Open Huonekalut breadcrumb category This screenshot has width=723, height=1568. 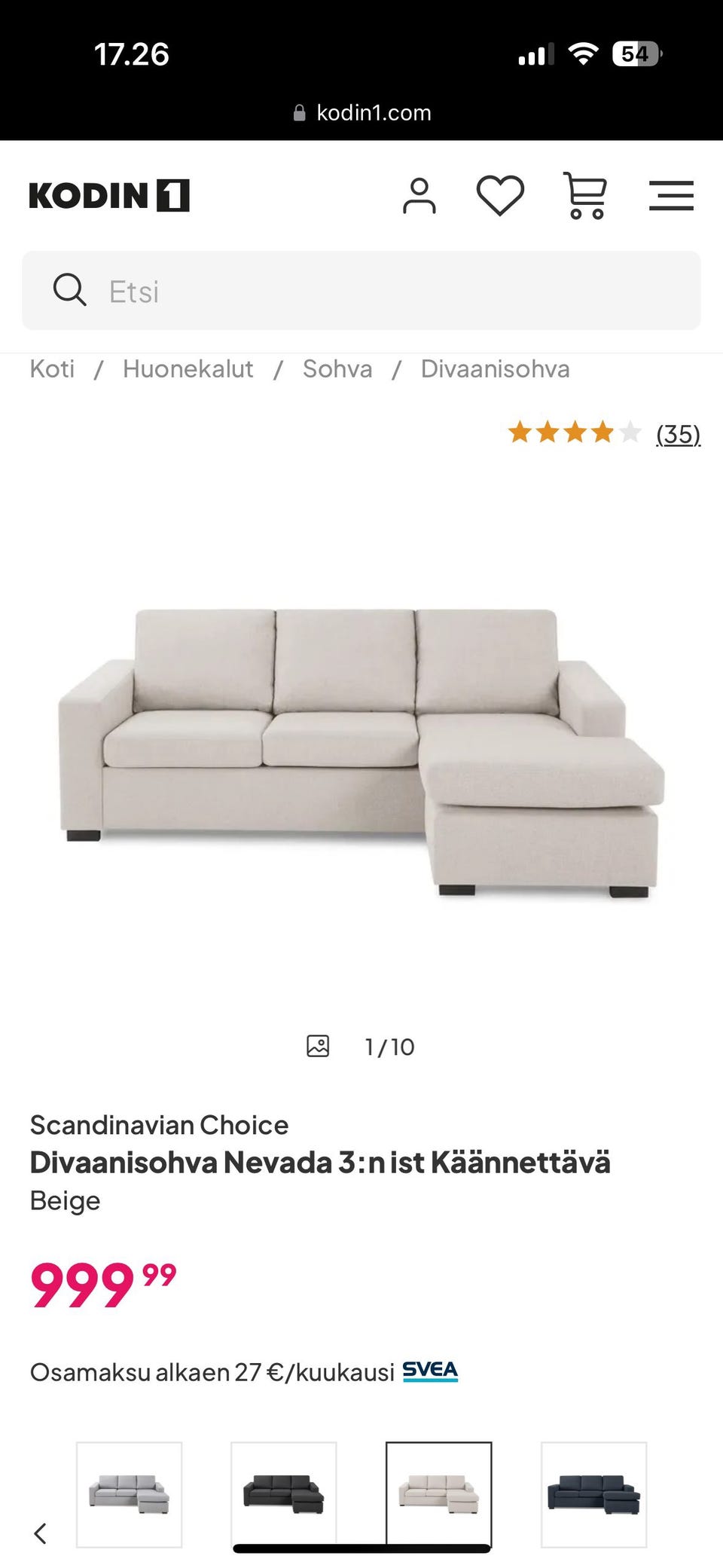tap(188, 368)
